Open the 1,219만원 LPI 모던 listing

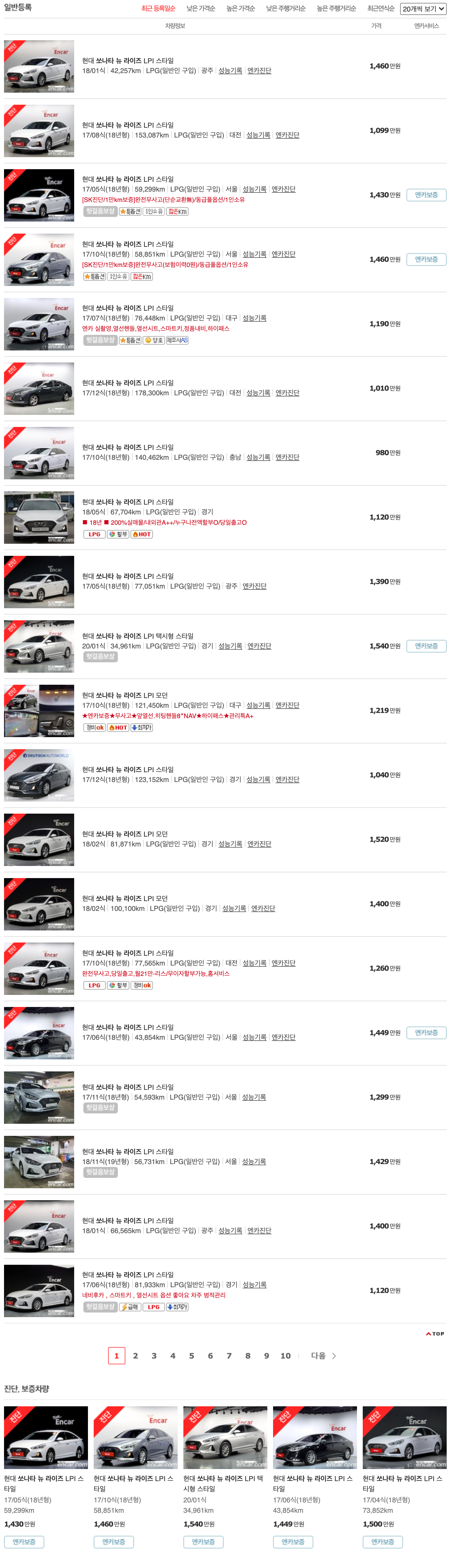pos(125,696)
